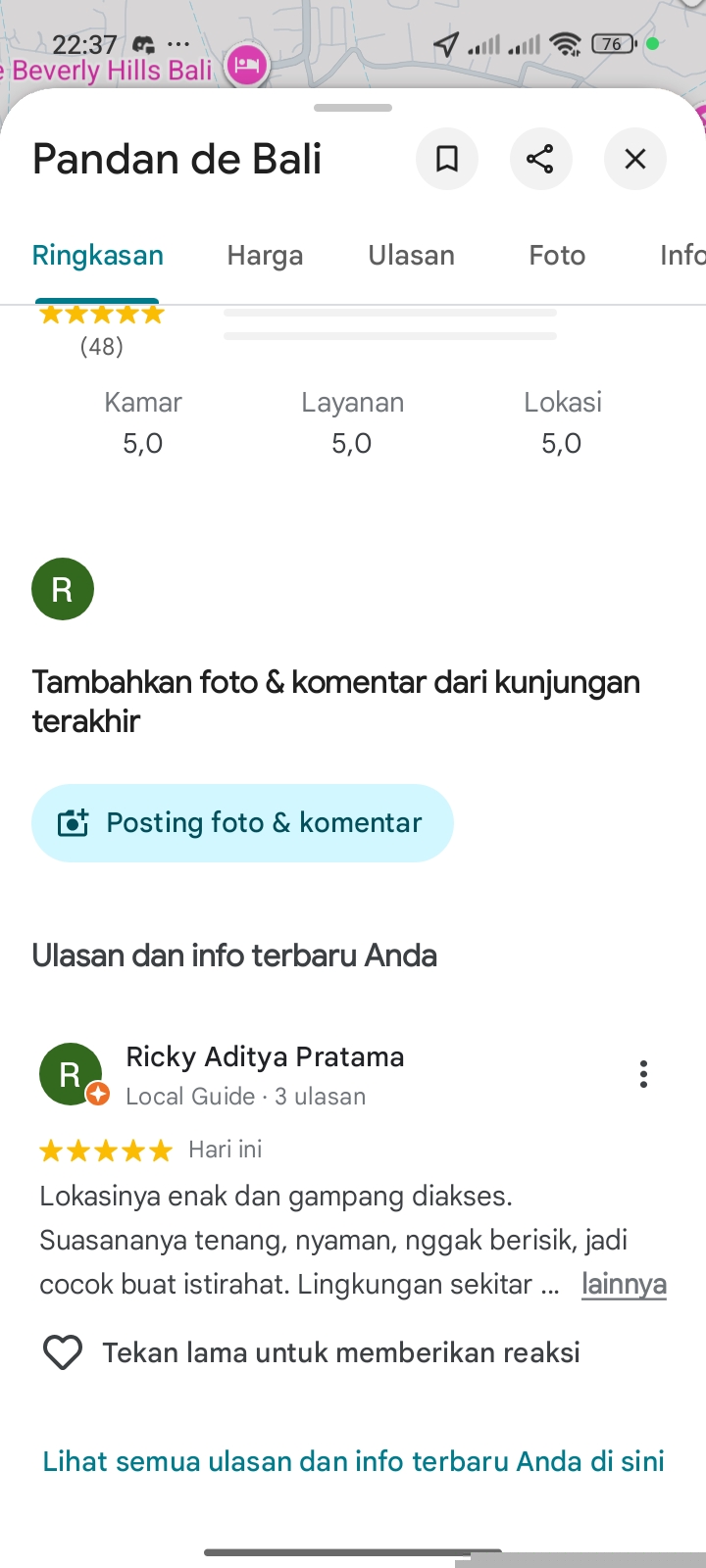The image size is (706, 1568).
Task: Expand the review text with lainnya
Action: pyautogui.click(x=624, y=1284)
